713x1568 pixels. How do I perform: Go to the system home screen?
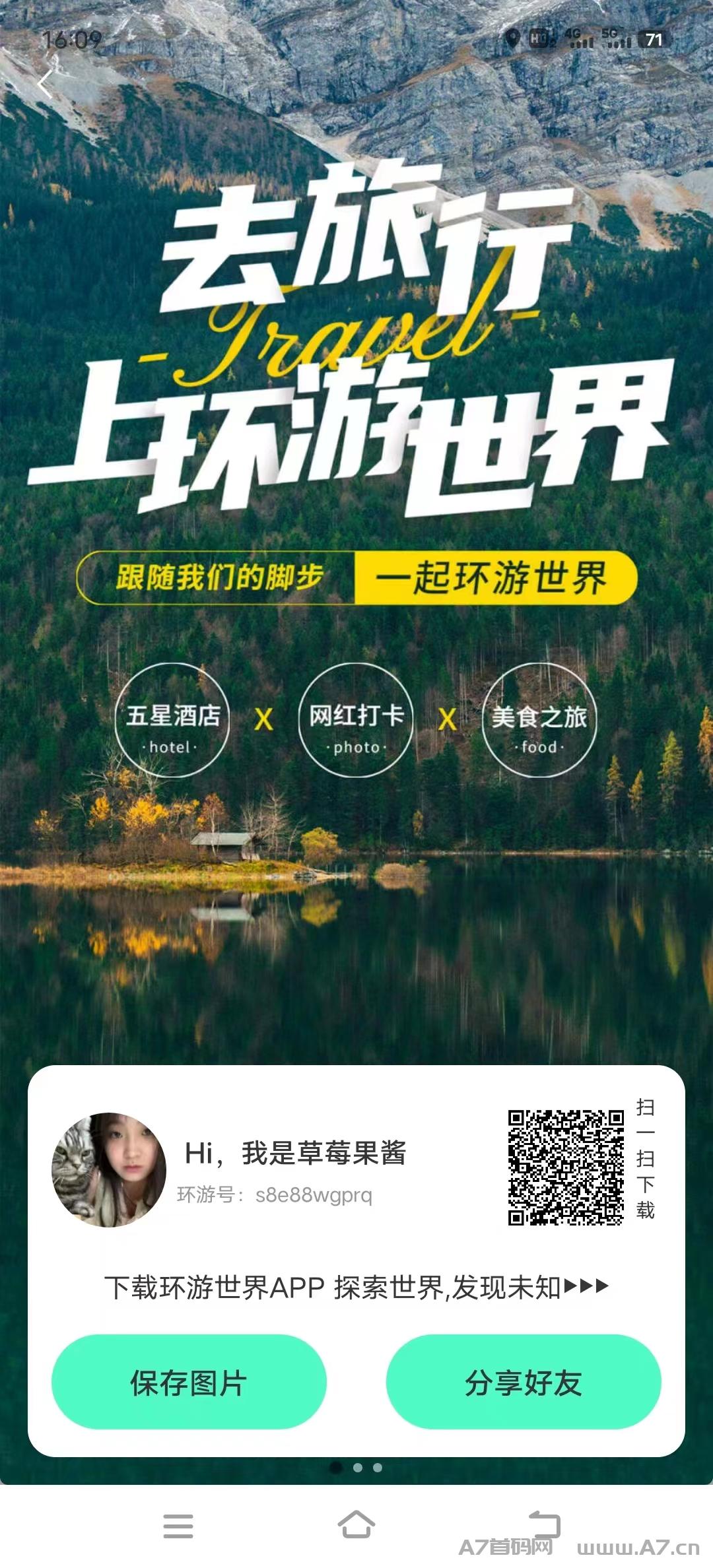click(356, 1524)
